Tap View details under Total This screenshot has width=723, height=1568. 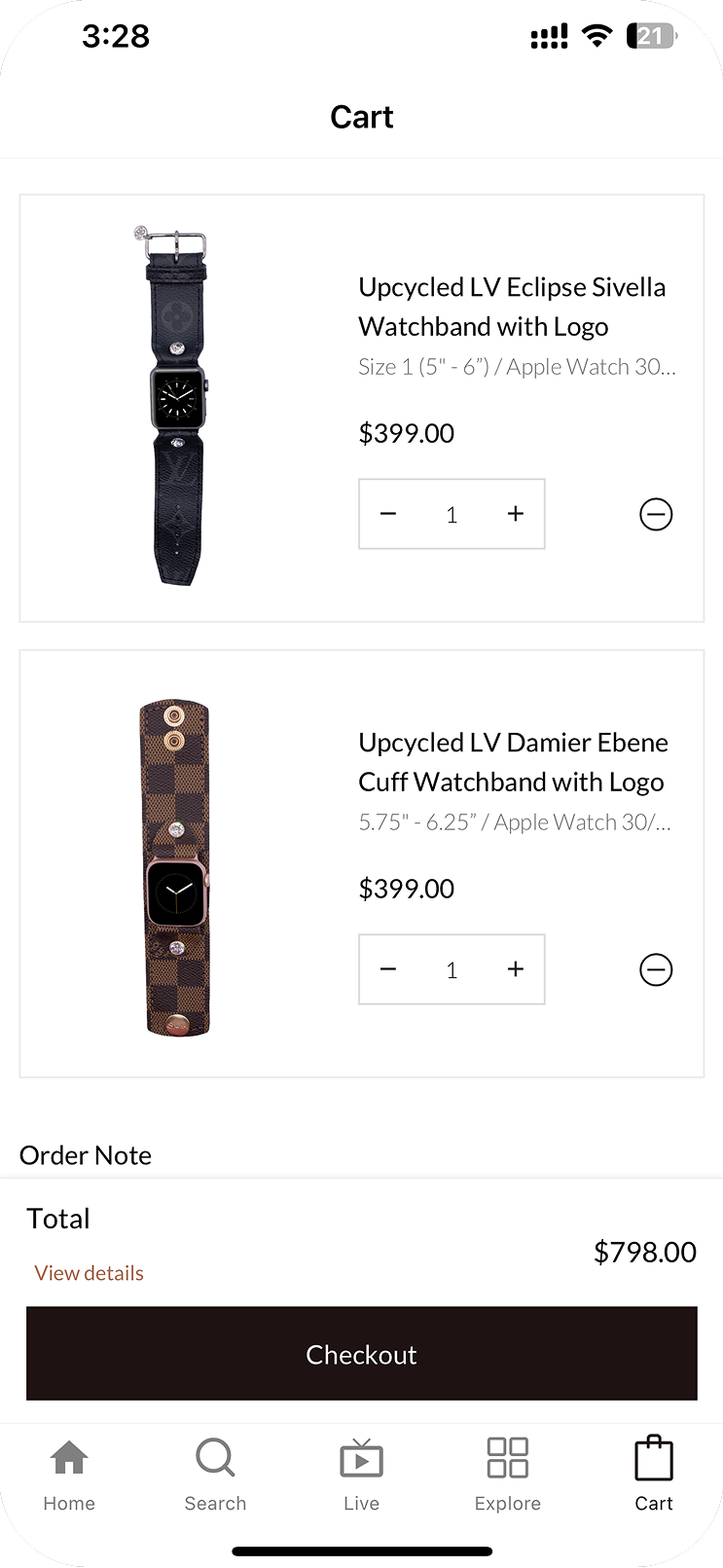[89, 1273]
